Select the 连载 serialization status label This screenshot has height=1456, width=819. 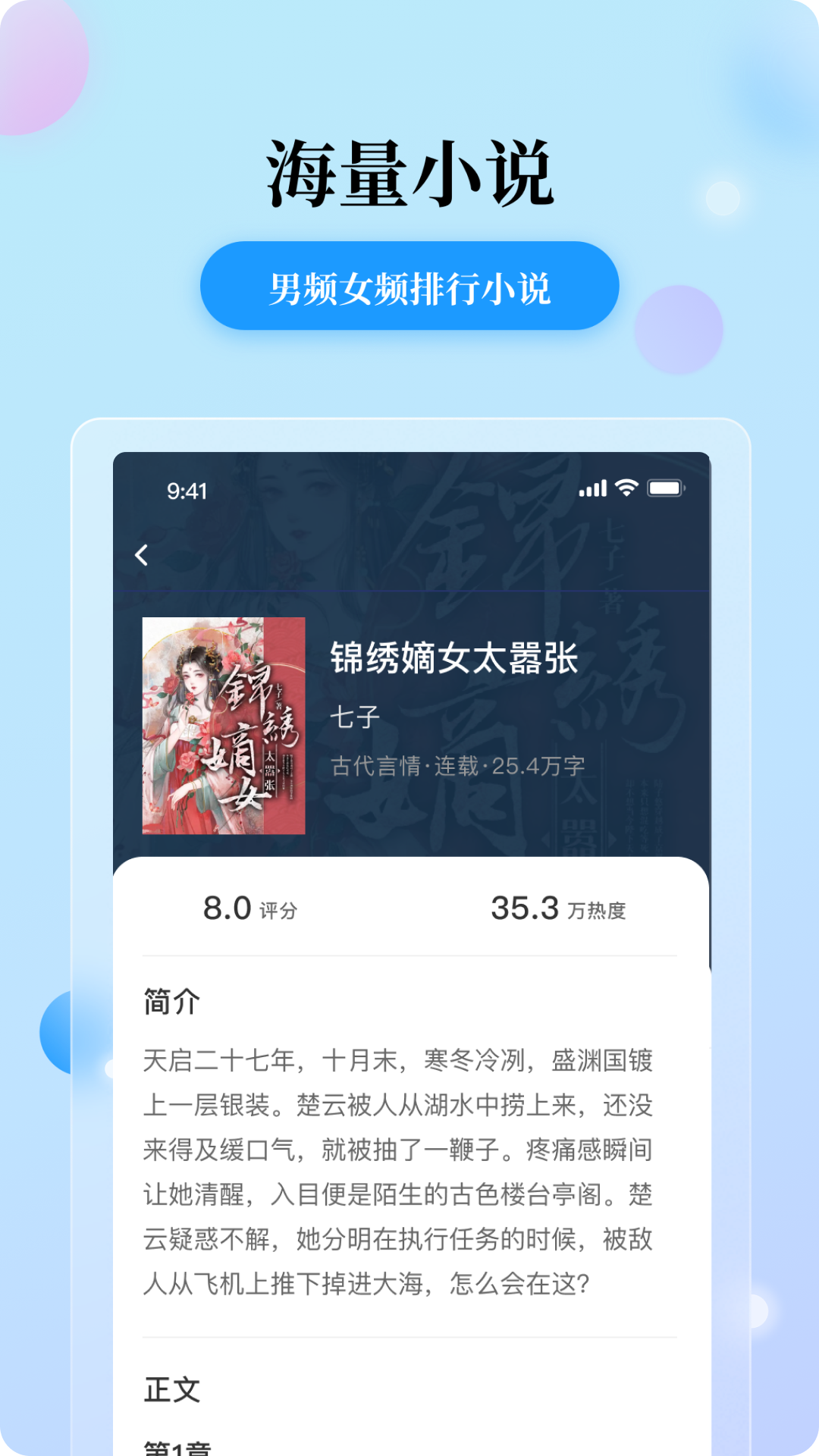point(453,769)
